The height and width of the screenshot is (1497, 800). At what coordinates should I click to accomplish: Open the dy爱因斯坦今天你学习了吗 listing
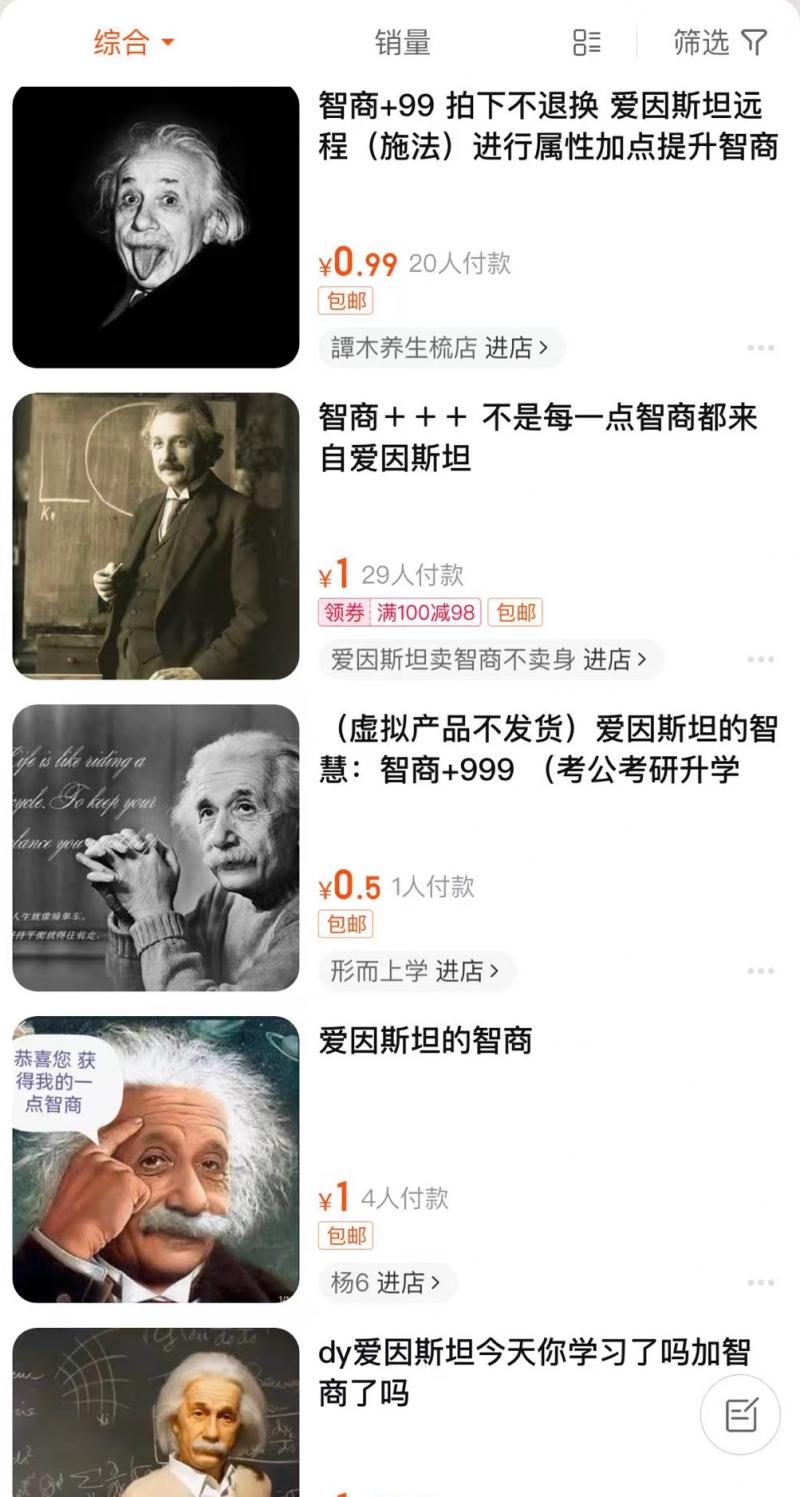[x=534, y=1373]
